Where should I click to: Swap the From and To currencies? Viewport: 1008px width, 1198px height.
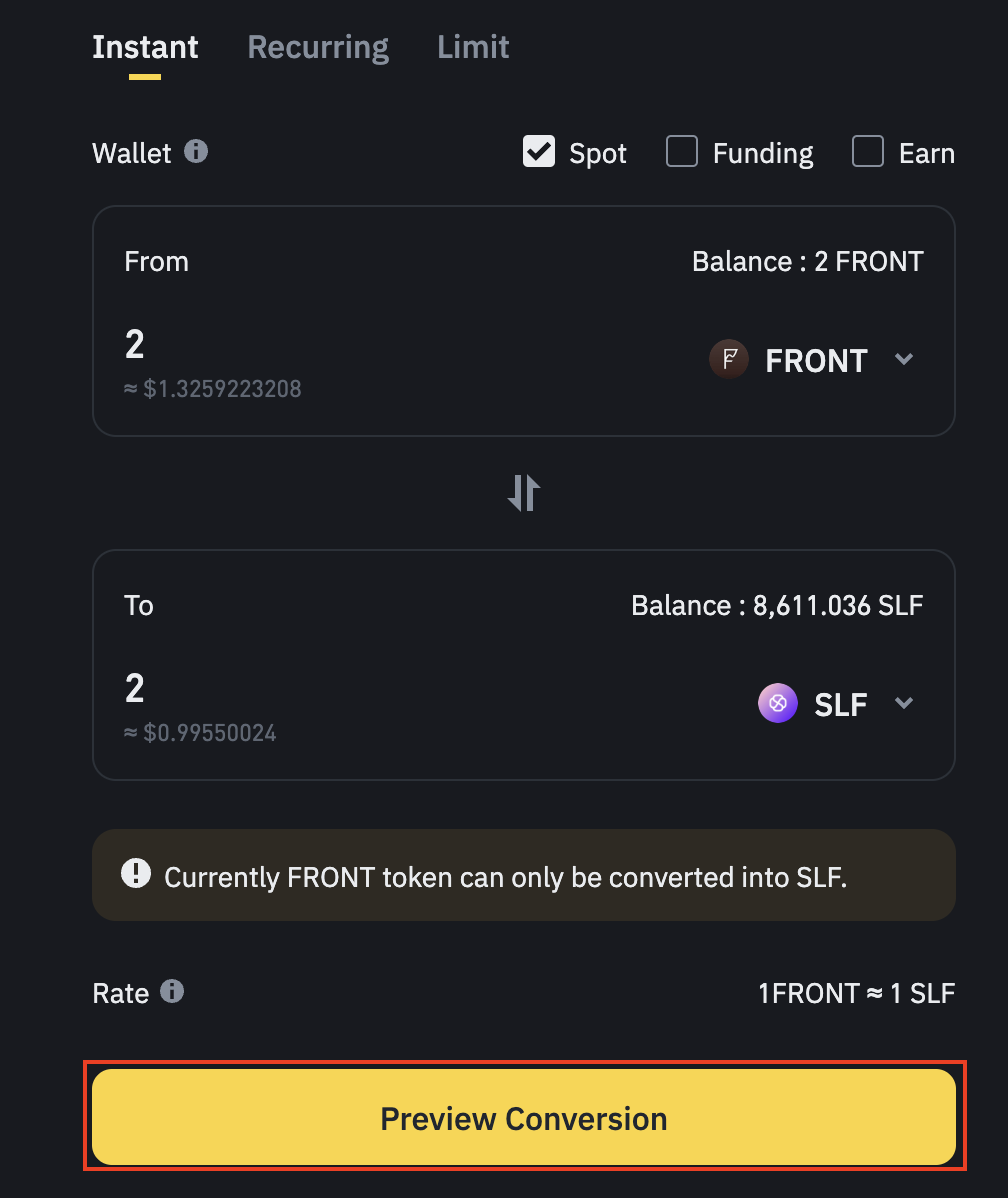tap(524, 493)
